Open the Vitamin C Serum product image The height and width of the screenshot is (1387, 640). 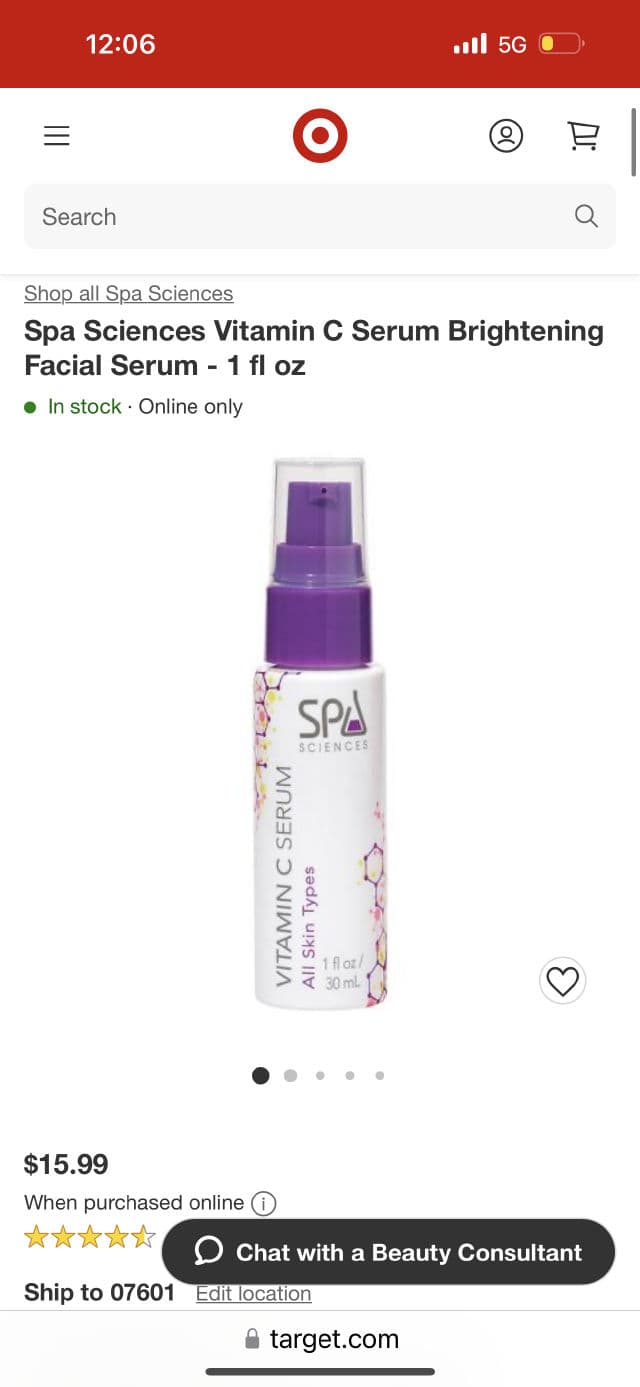click(320, 735)
